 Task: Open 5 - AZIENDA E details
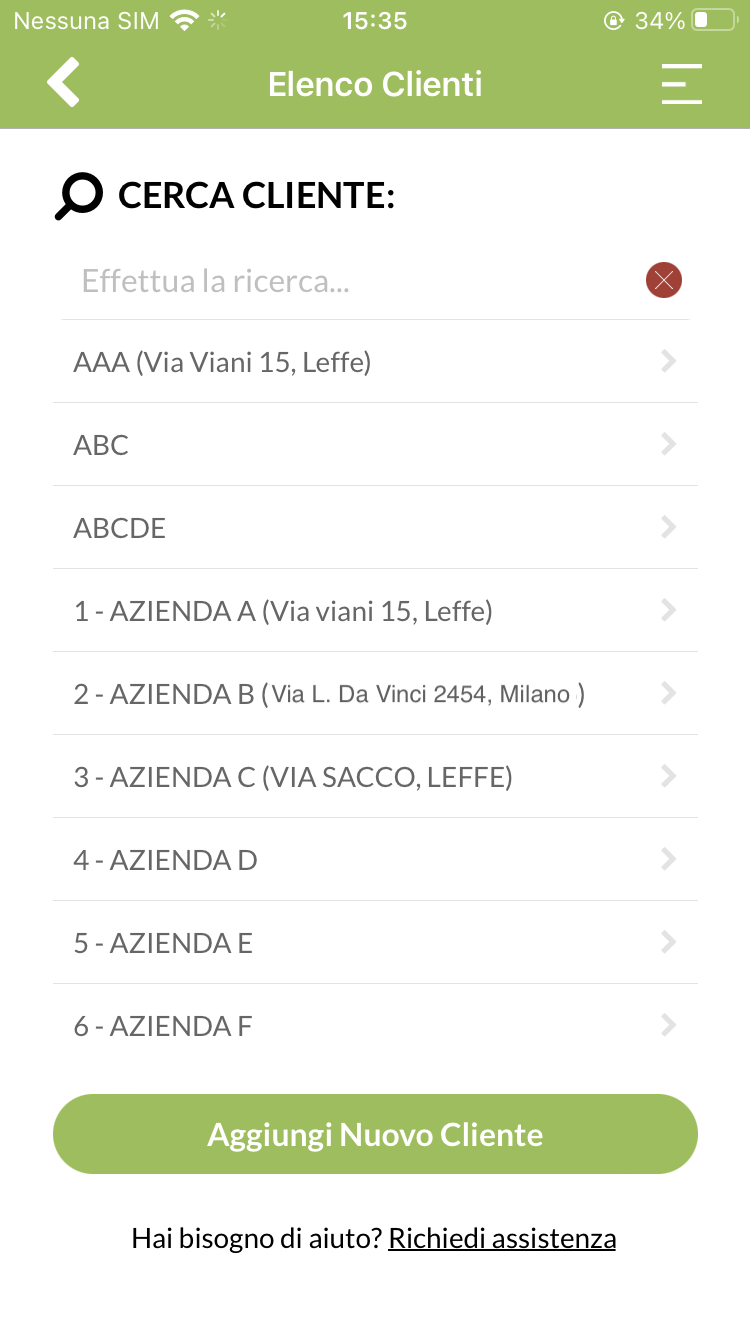(x=375, y=943)
